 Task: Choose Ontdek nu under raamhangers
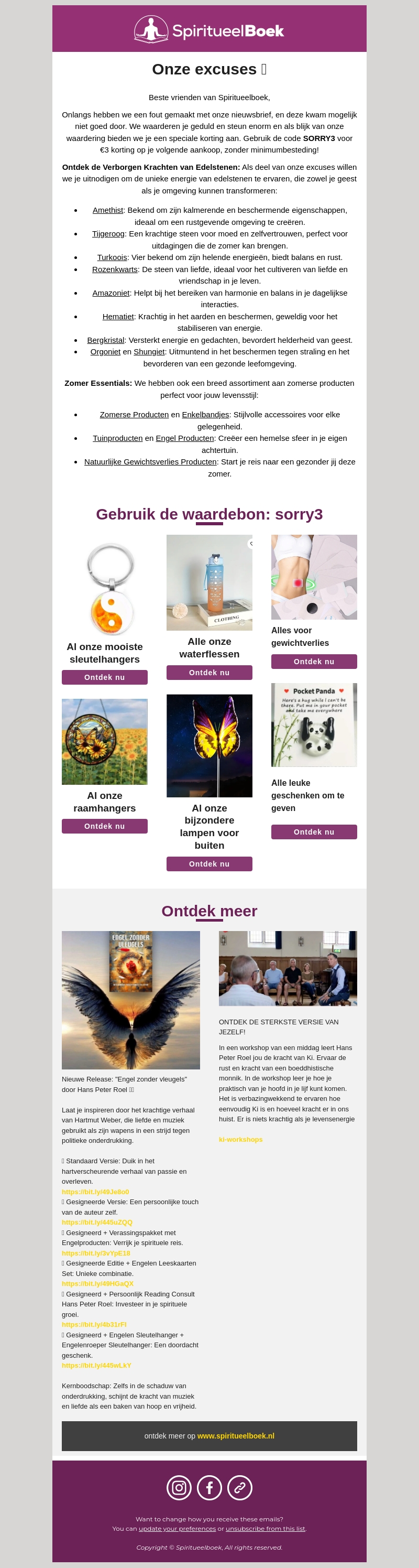[105, 826]
